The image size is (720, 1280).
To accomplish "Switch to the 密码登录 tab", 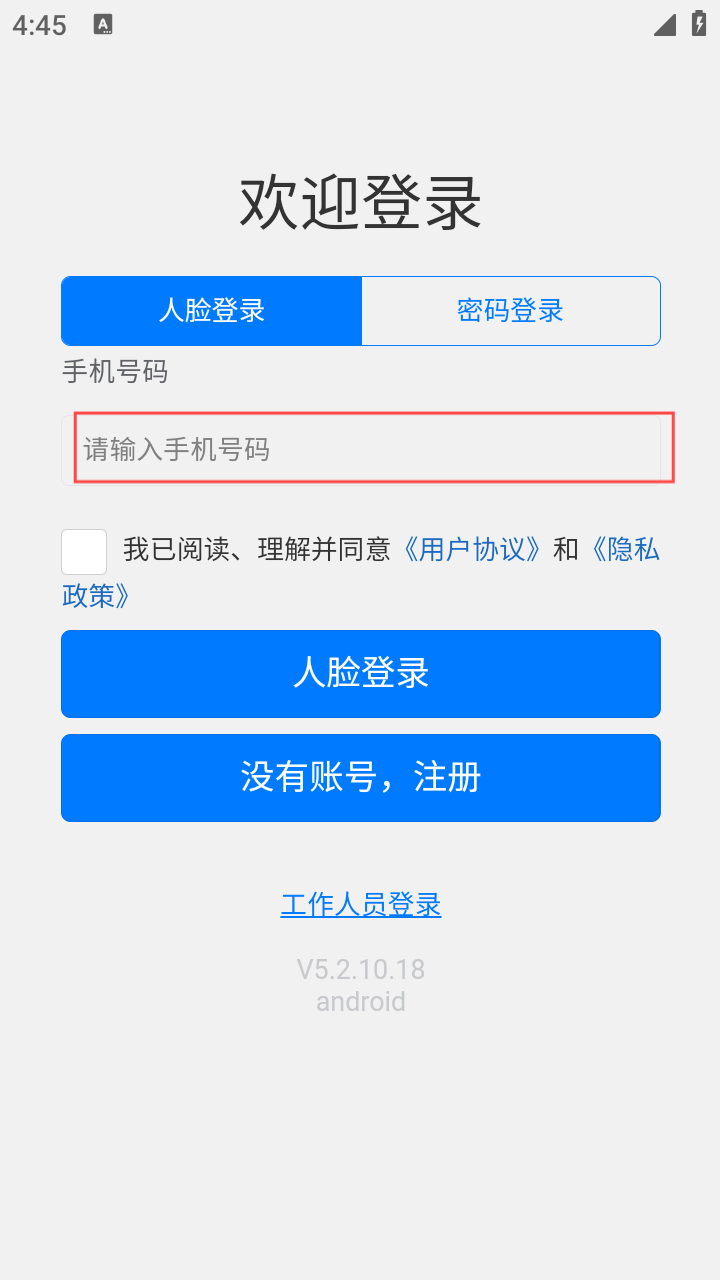I will click(x=510, y=311).
